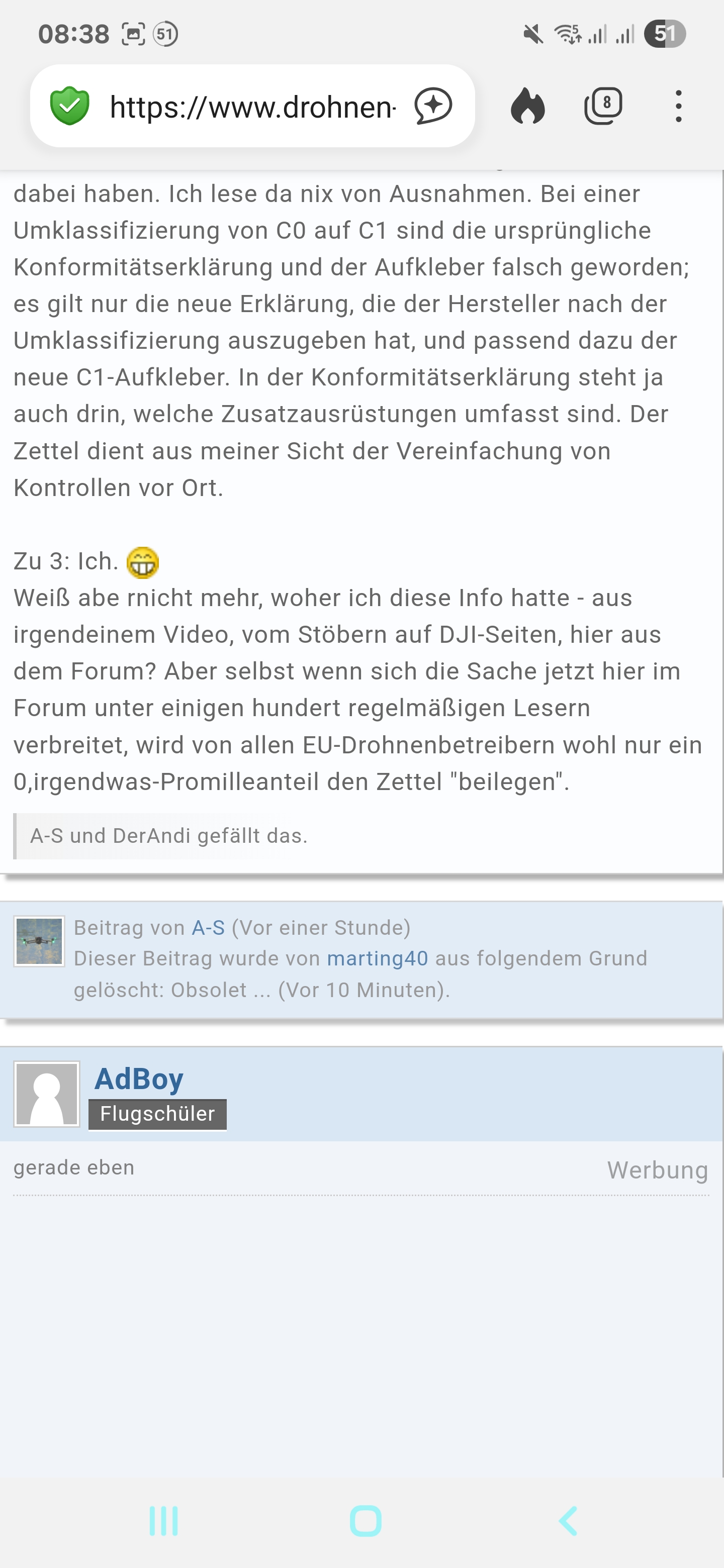
Task: Go to the home screen
Action: (x=366, y=1521)
